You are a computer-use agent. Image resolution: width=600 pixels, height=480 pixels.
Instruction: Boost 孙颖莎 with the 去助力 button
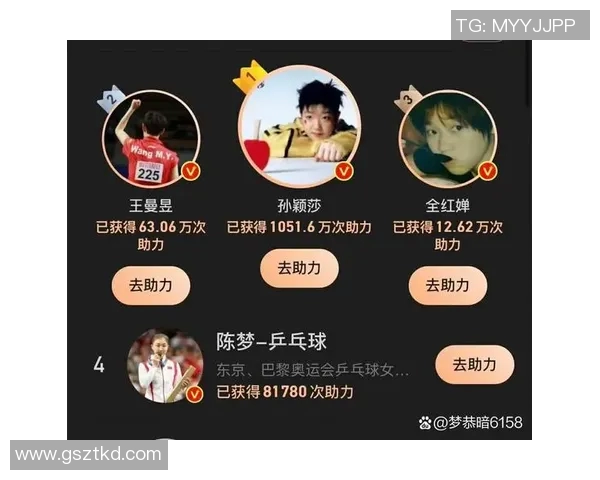click(x=299, y=268)
